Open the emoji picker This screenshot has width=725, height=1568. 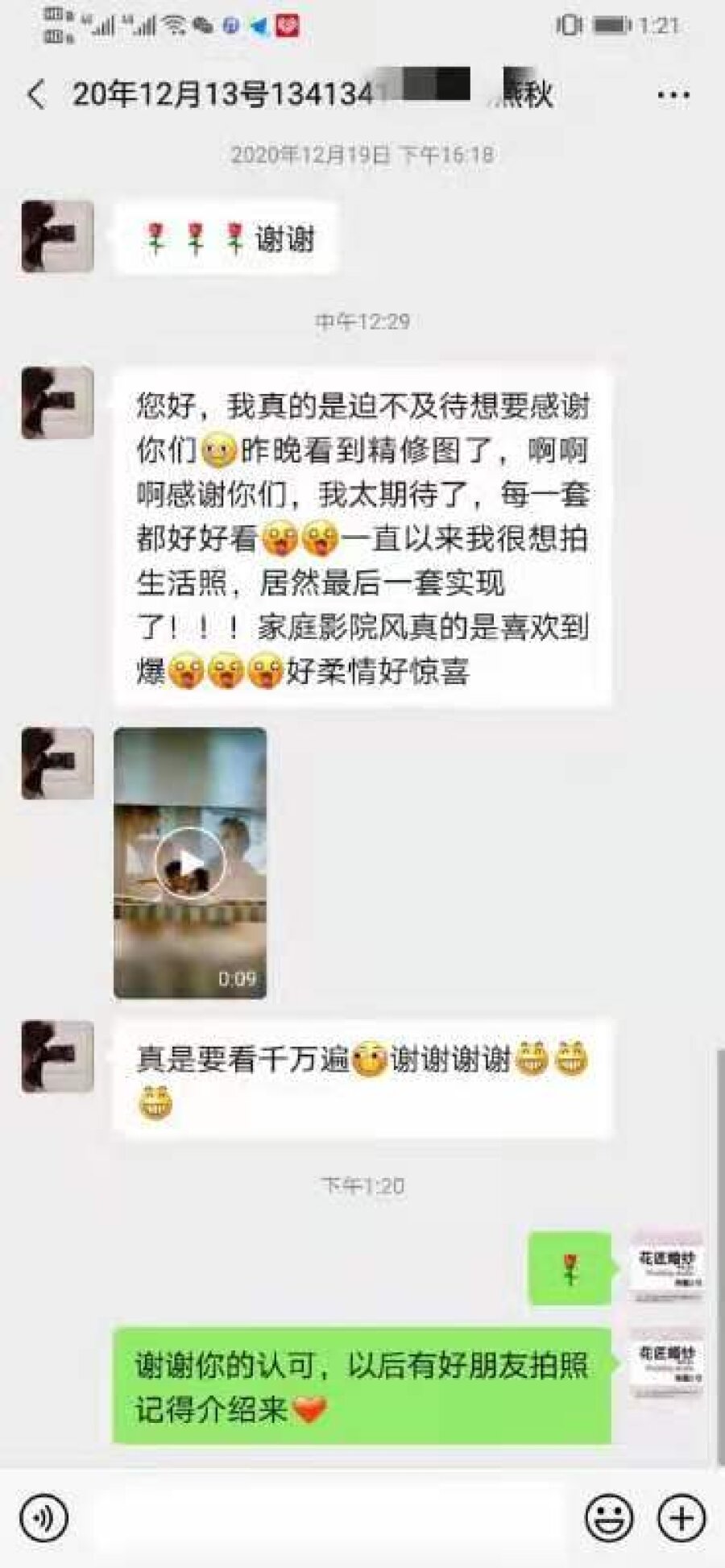(608, 1519)
